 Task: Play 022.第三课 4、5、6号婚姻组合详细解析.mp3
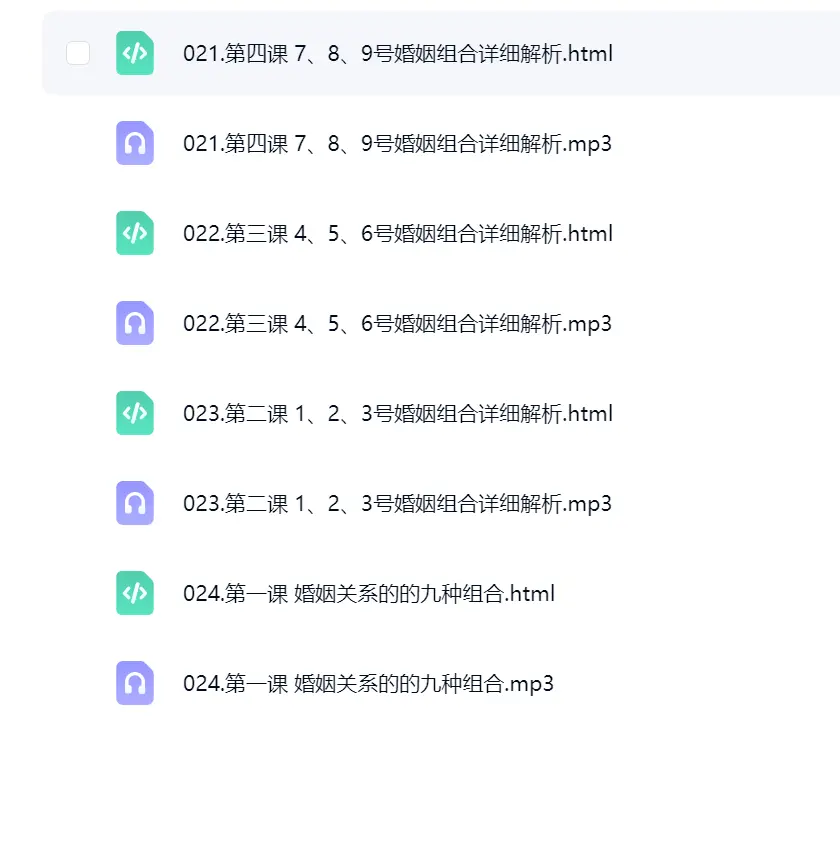click(x=397, y=323)
